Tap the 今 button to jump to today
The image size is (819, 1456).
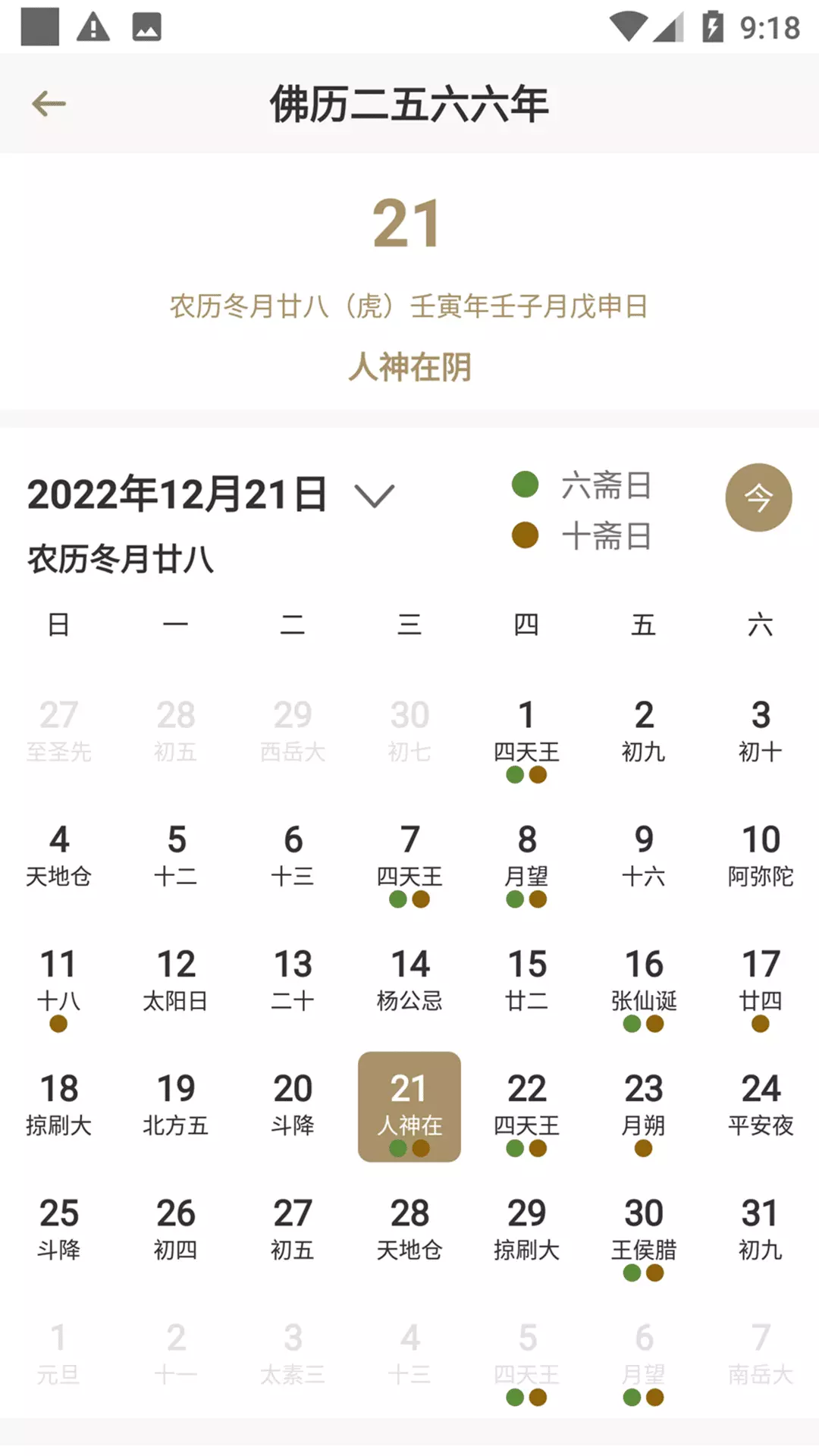tap(758, 497)
